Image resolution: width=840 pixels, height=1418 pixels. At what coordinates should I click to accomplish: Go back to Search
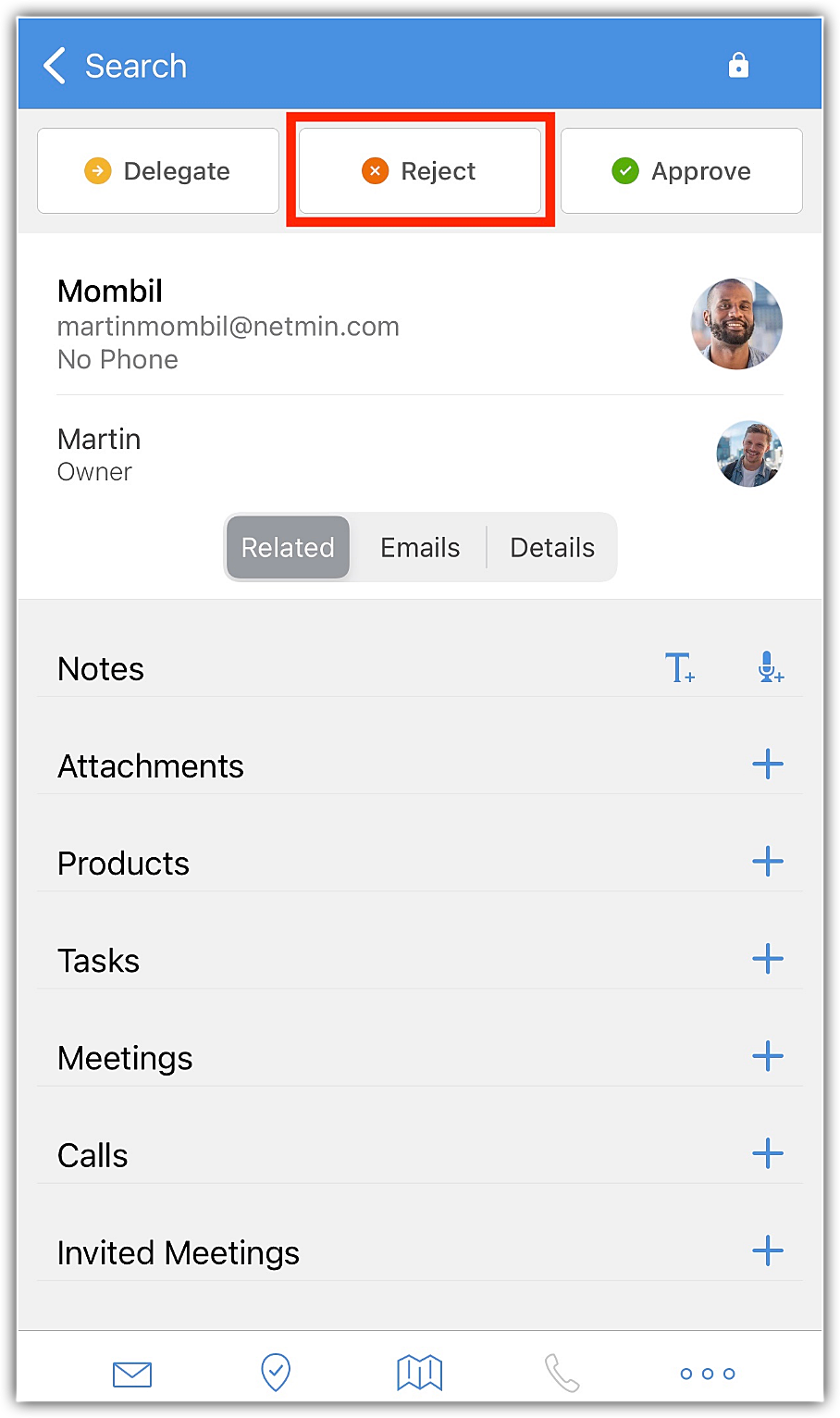(x=115, y=66)
